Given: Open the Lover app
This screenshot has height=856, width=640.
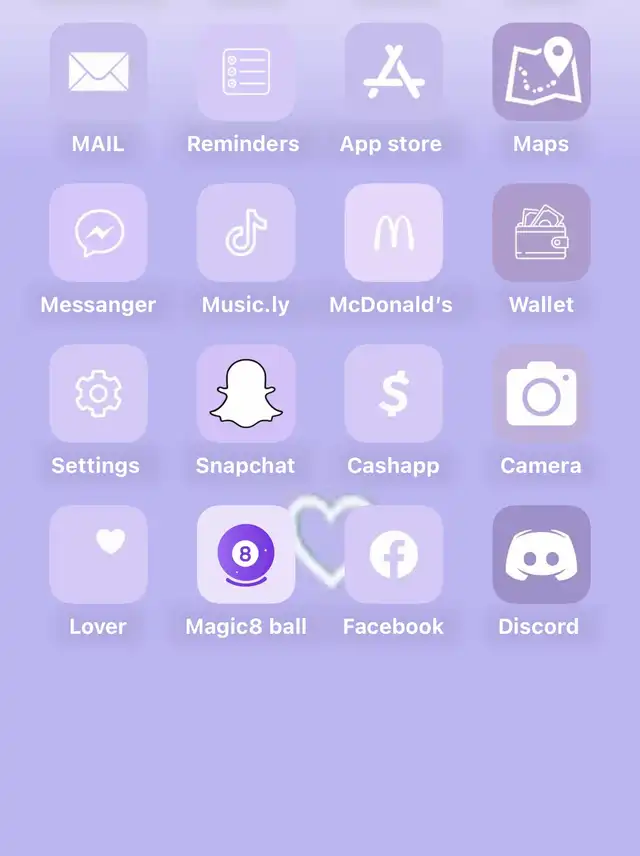Looking at the screenshot, I should pyautogui.click(x=98, y=554).
